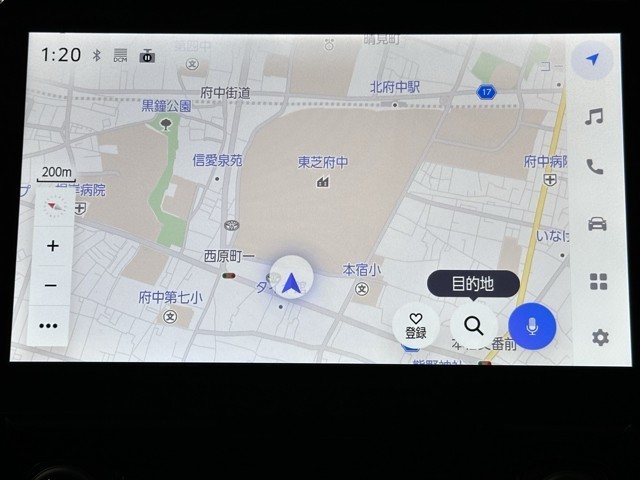Image resolution: width=640 pixels, height=480 pixels.
Task: Open settings gear icon
Action: click(x=599, y=337)
